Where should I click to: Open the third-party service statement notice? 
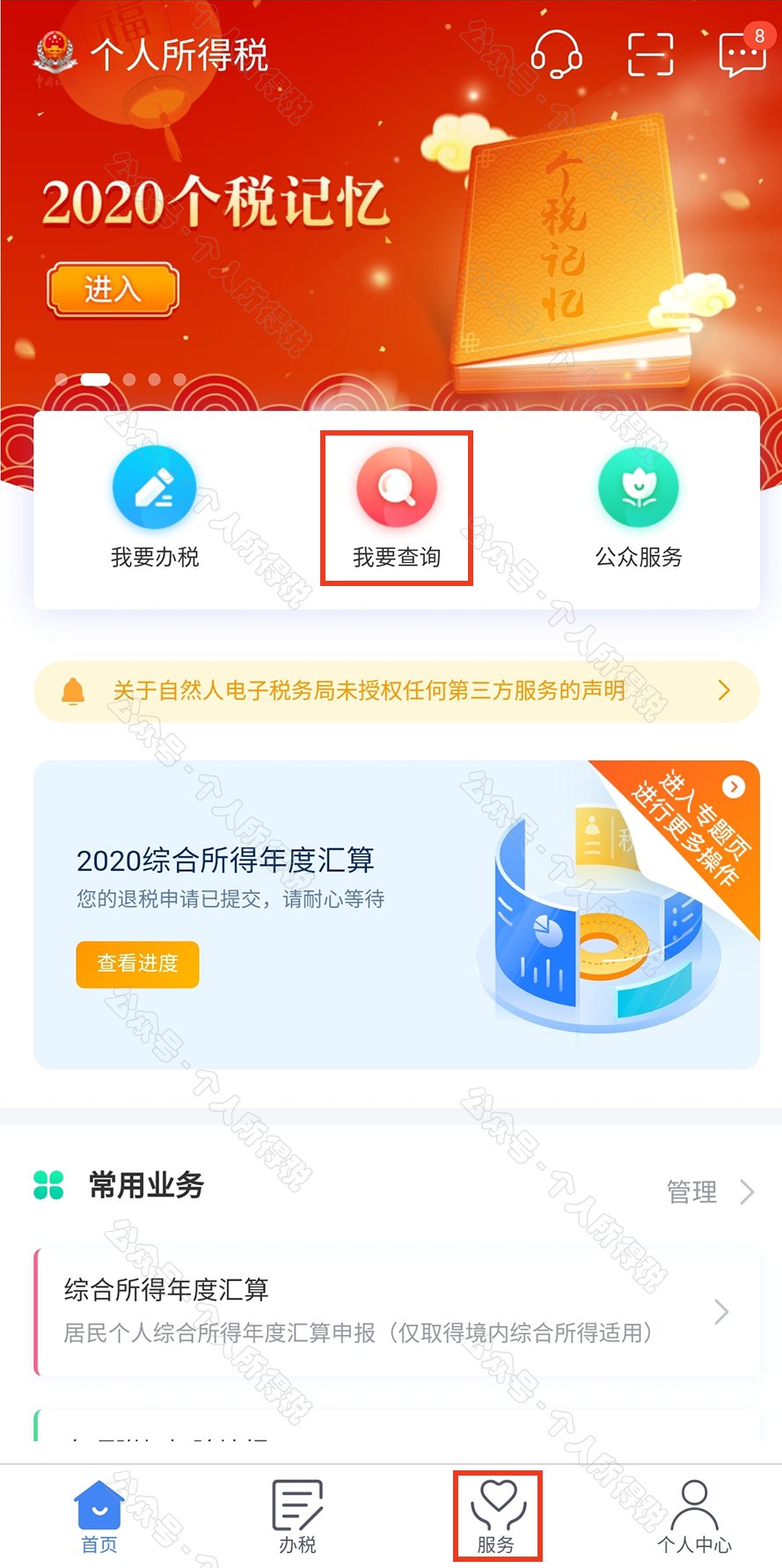tap(396, 692)
